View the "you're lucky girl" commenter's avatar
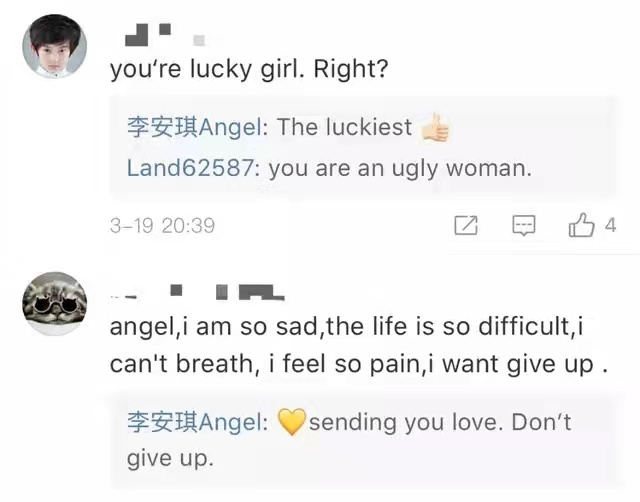Screen dimensions: 640x502 click(x=54, y=46)
